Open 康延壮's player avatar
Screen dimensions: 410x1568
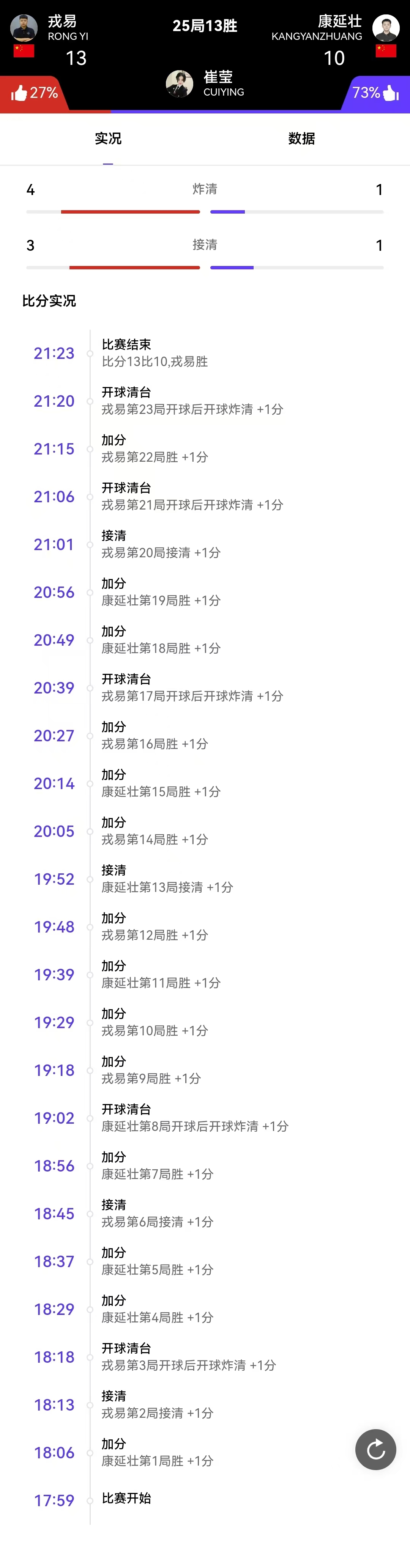pyautogui.click(x=386, y=27)
